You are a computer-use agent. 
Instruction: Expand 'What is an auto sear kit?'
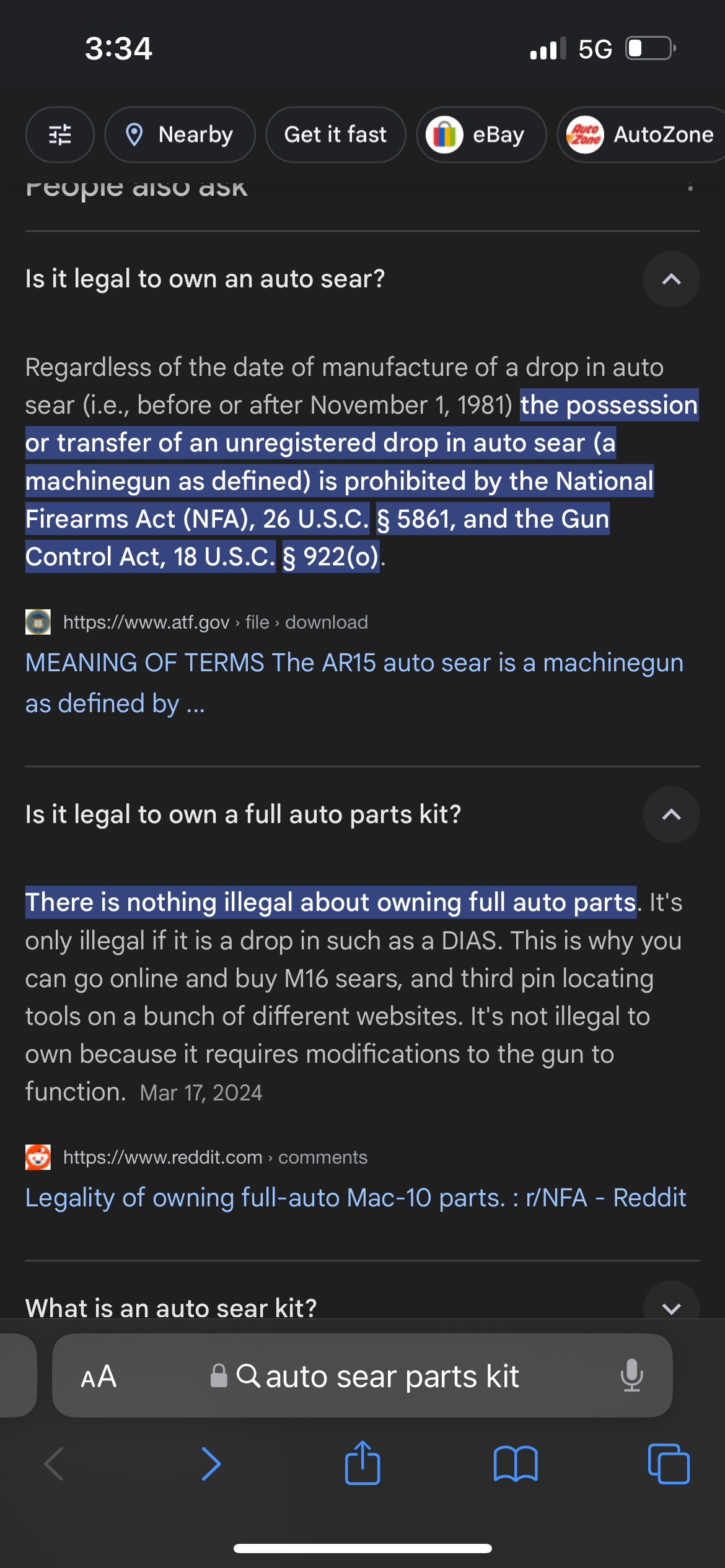tap(671, 1305)
